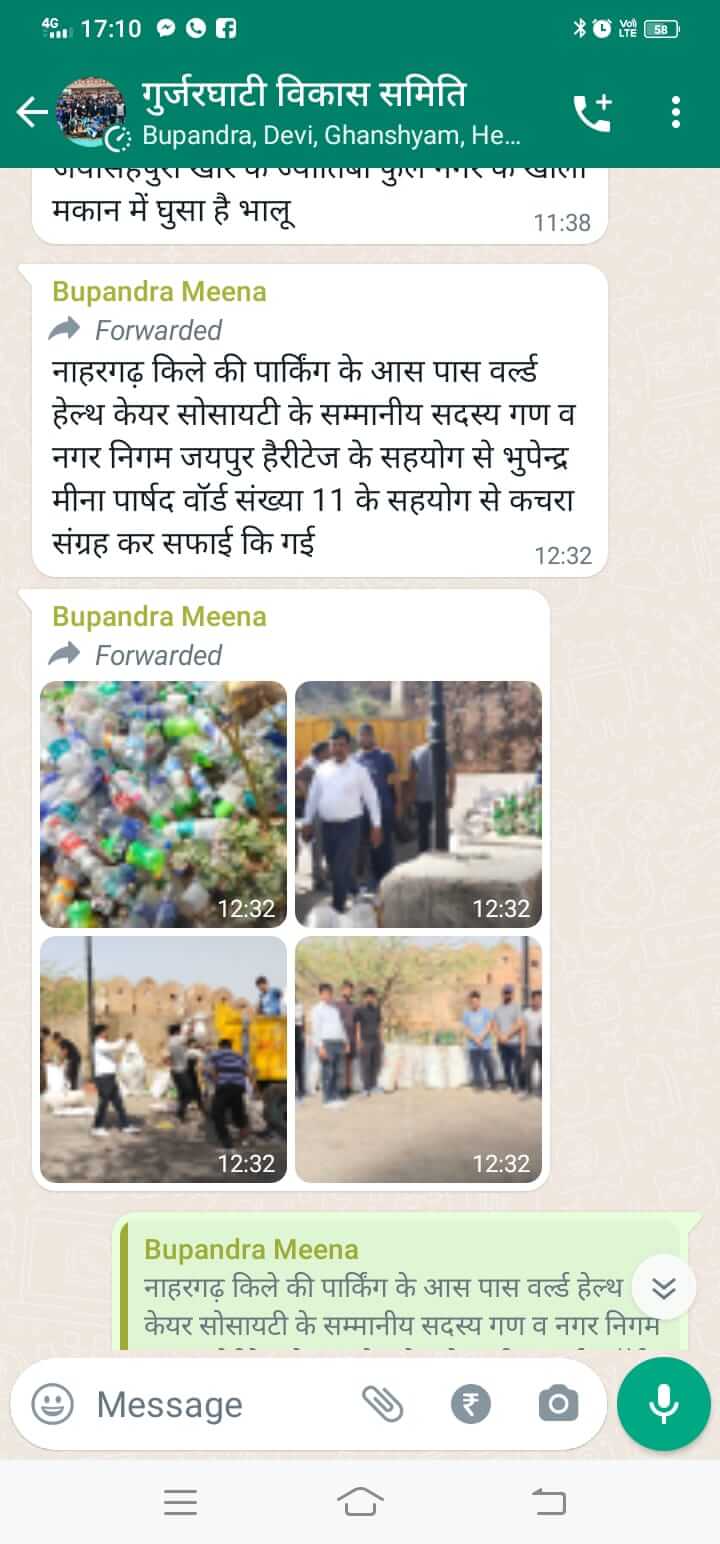
Task: Open the recent apps menu button
Action: pos(180,1502)
